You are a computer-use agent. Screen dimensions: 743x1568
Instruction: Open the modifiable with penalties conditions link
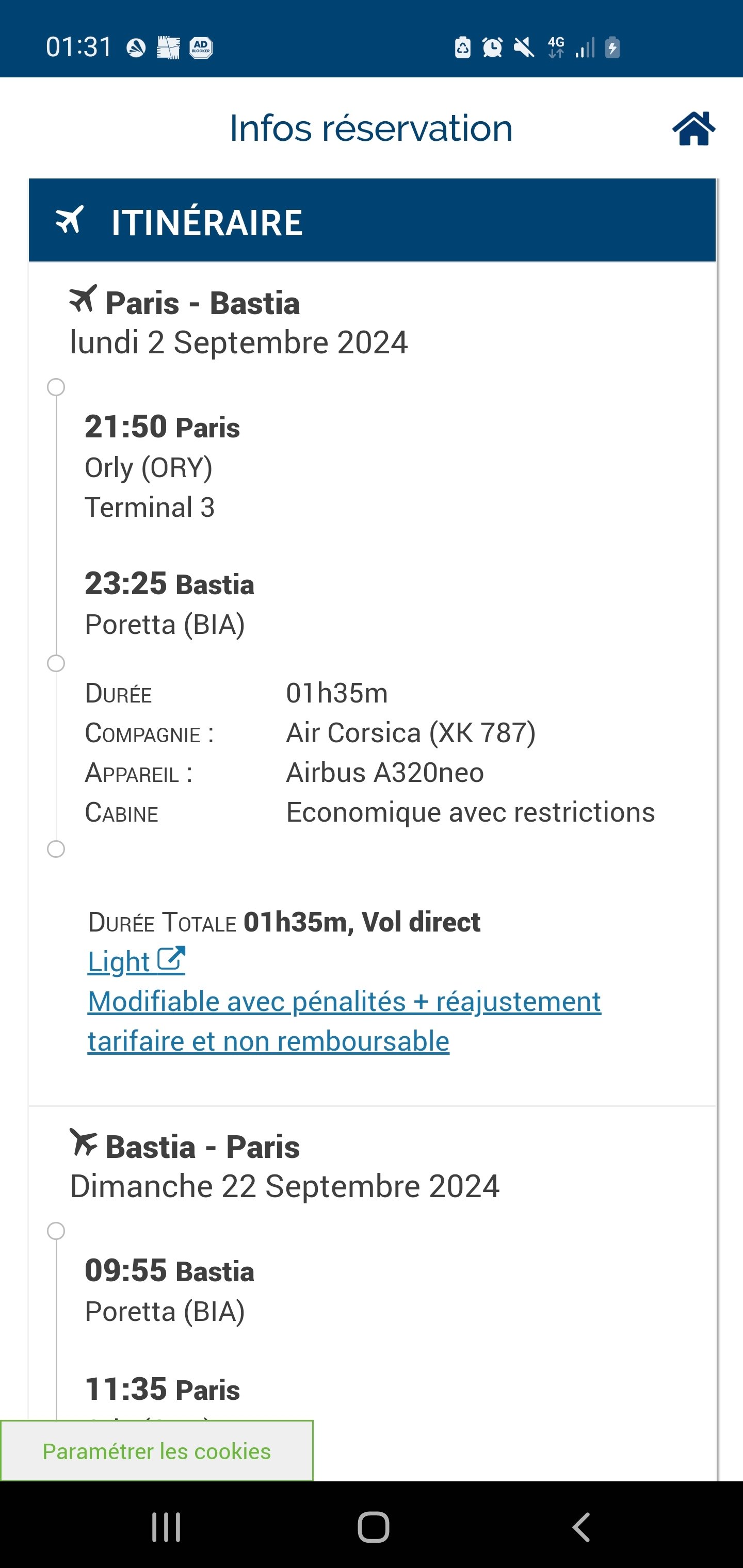click(x=344, y=1002)
